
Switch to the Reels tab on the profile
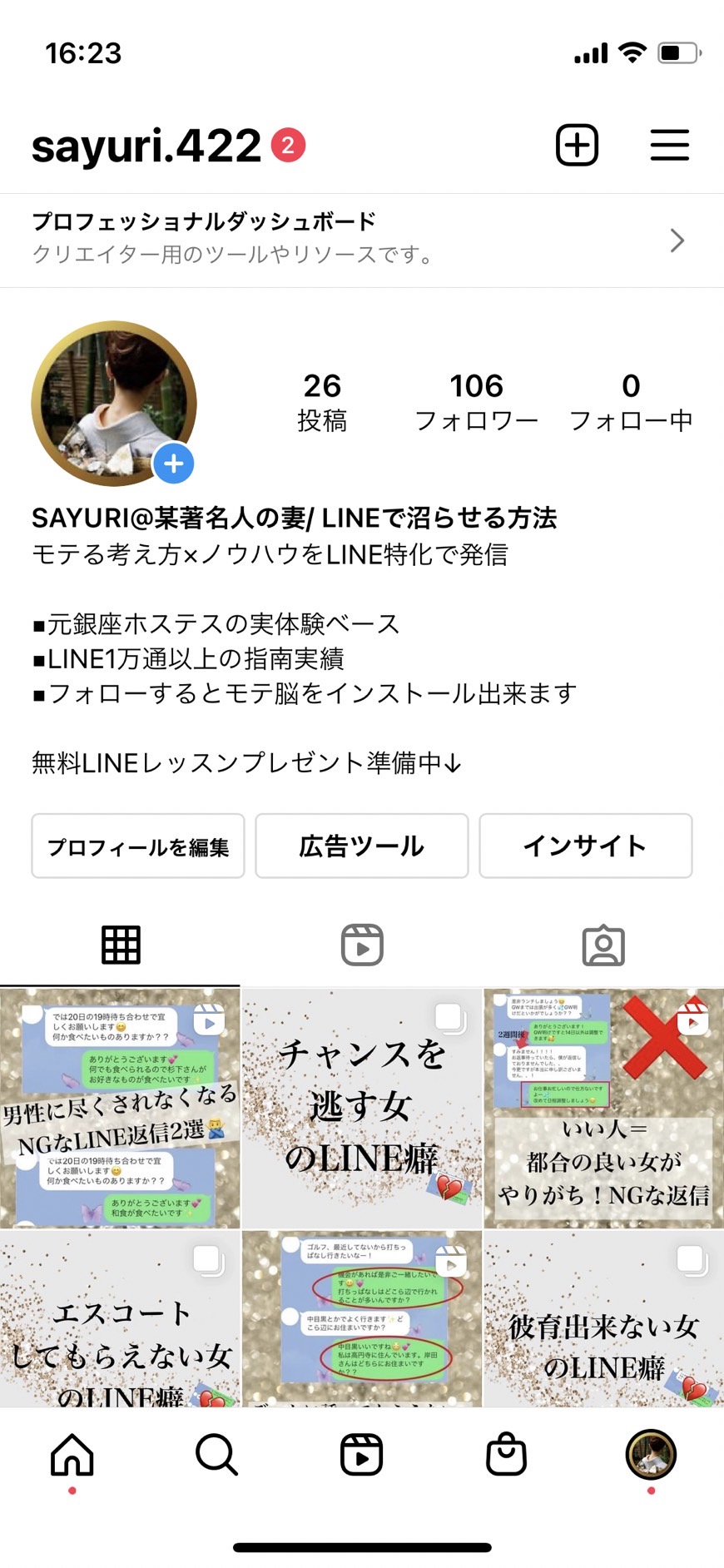[x=362, y=945]
